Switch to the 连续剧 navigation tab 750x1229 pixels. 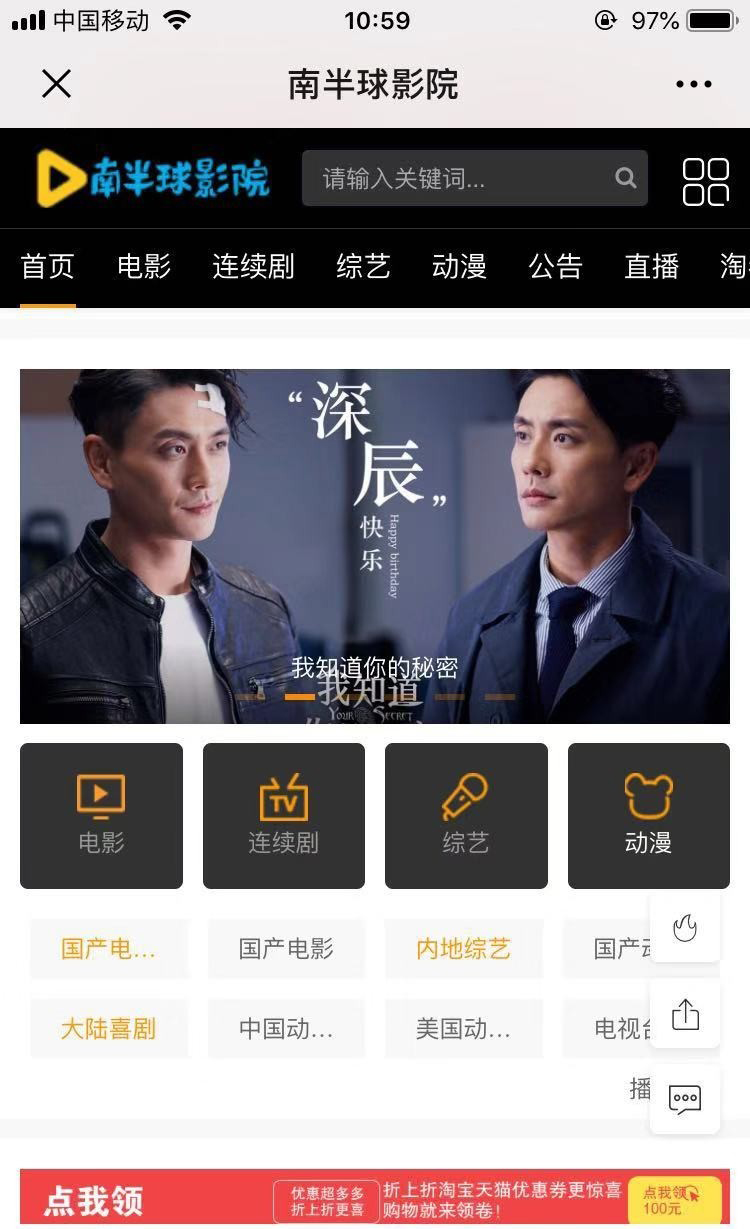[253, 266]
